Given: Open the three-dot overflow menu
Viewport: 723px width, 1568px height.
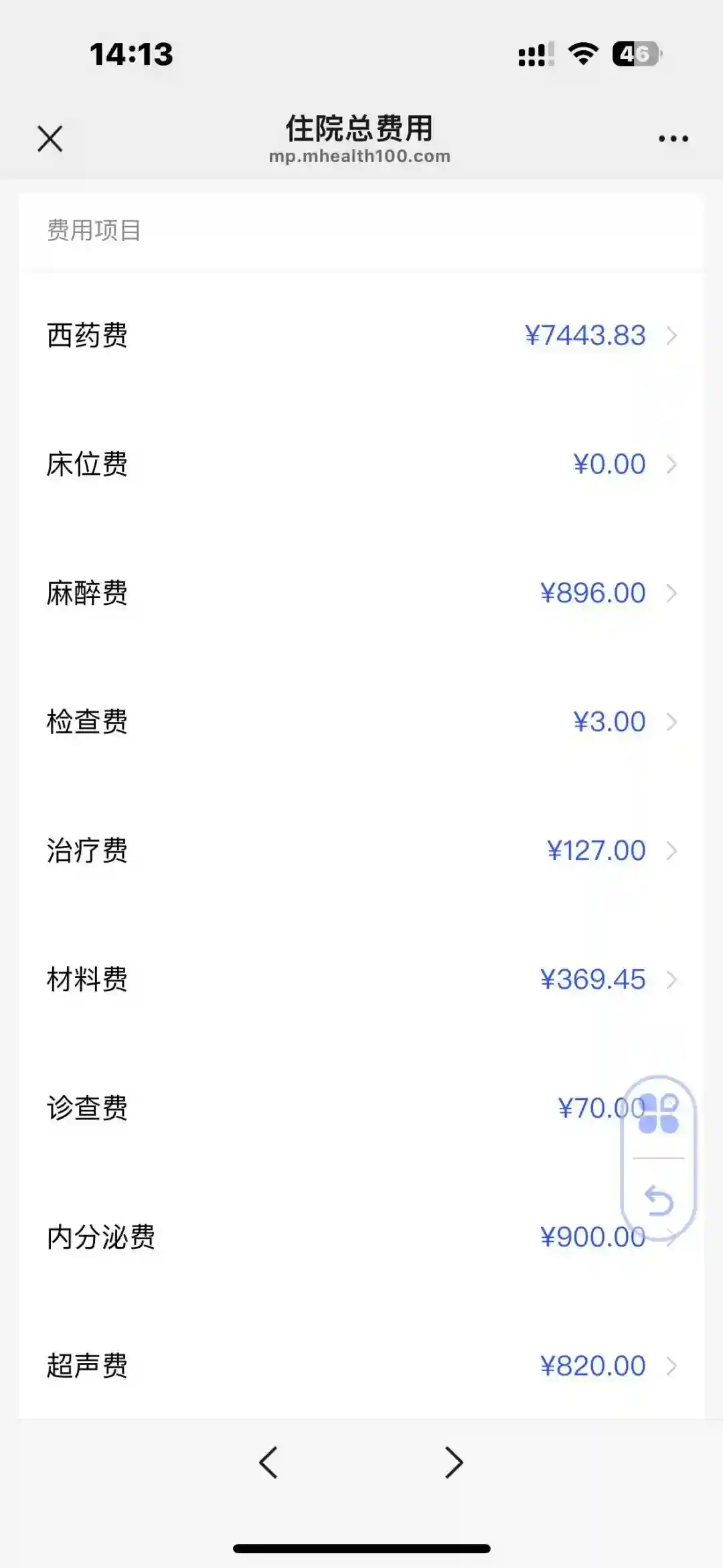Looking at the screenshot, I should pos(673,139).
